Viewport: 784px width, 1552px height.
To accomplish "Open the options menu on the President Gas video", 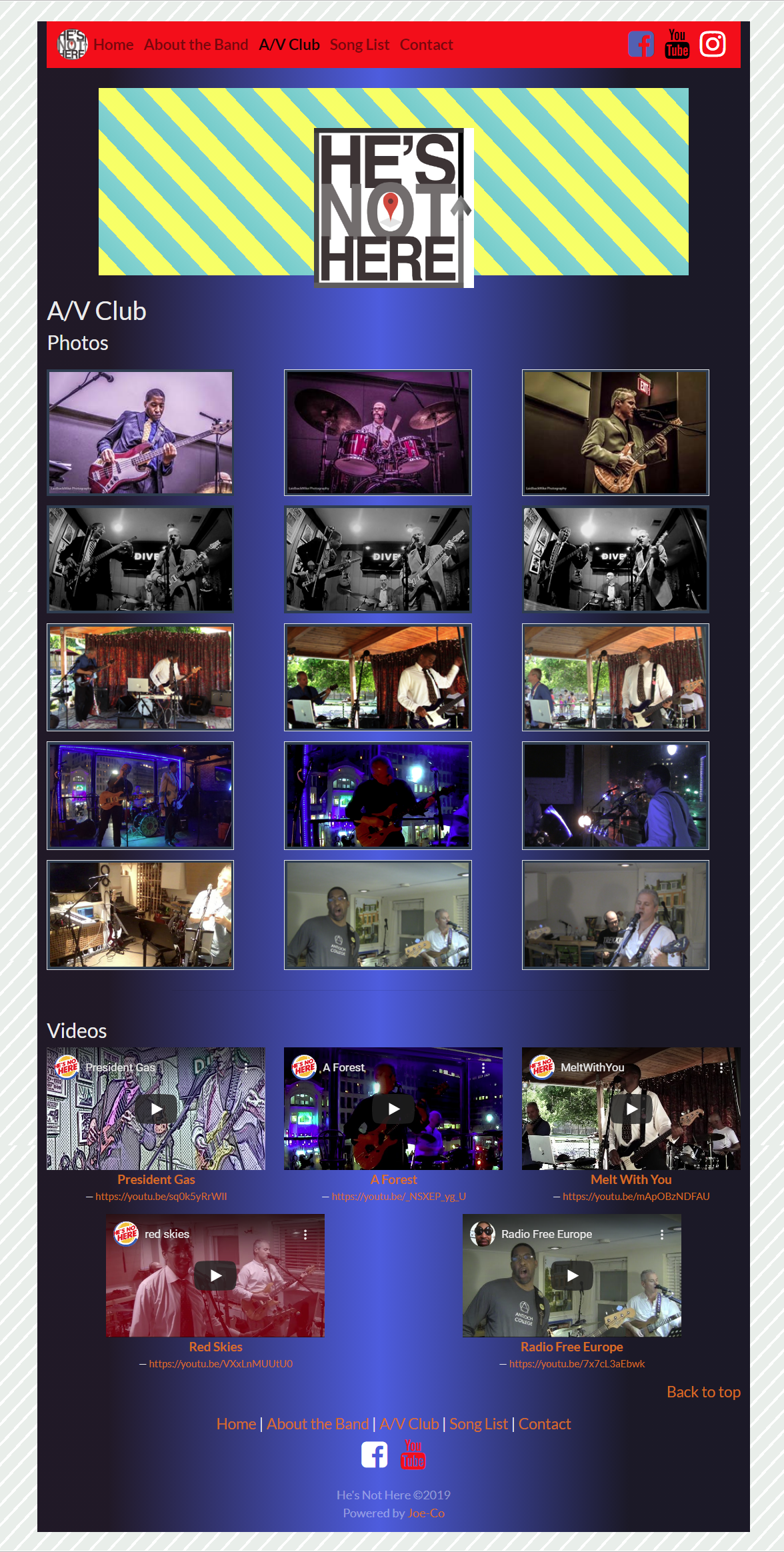I will tap(247, 1067).
